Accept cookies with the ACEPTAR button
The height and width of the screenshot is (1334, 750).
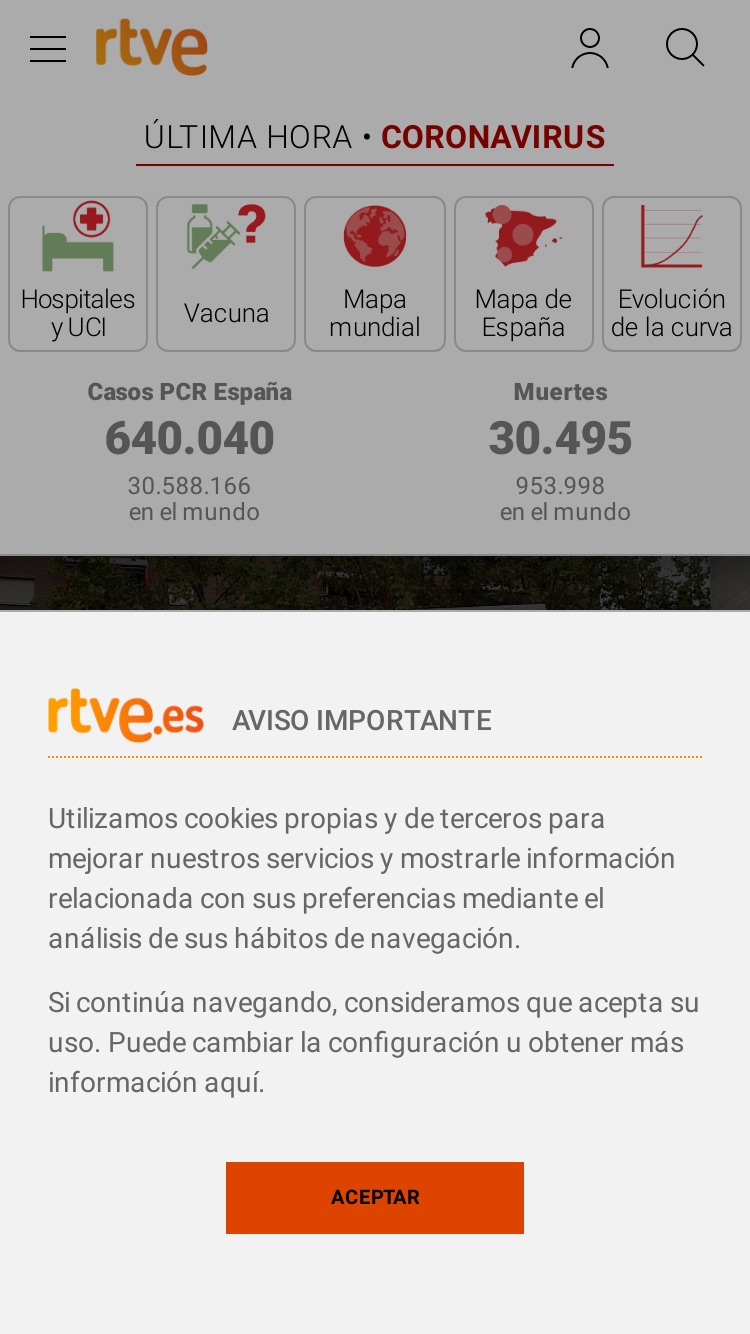tap(375, 1197)
